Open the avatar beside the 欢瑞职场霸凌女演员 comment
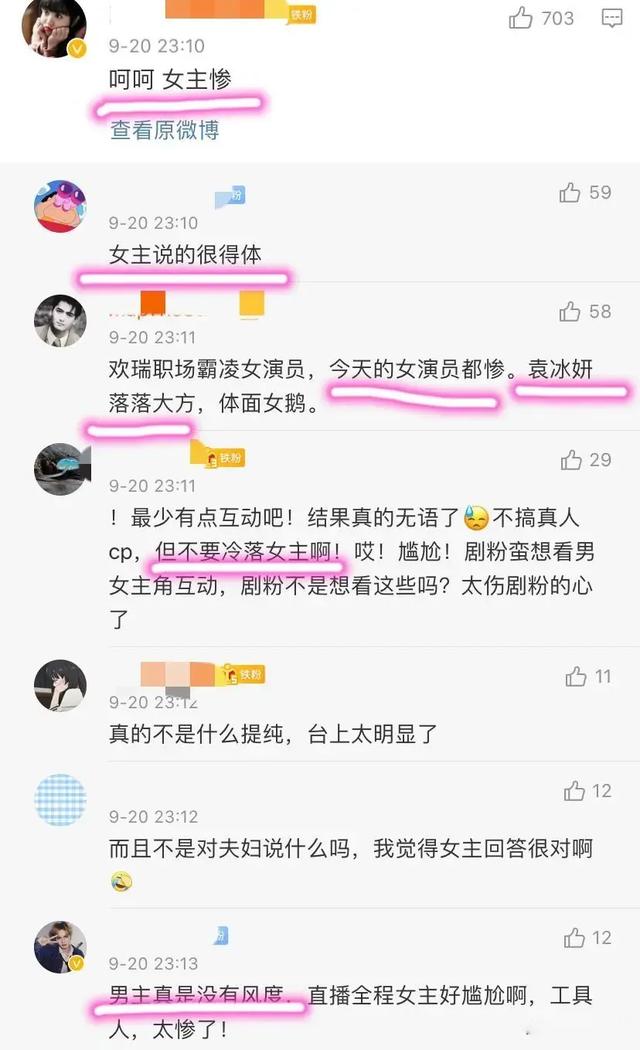Viewport: 640px width, 1050px height. [x=60, y=321]
